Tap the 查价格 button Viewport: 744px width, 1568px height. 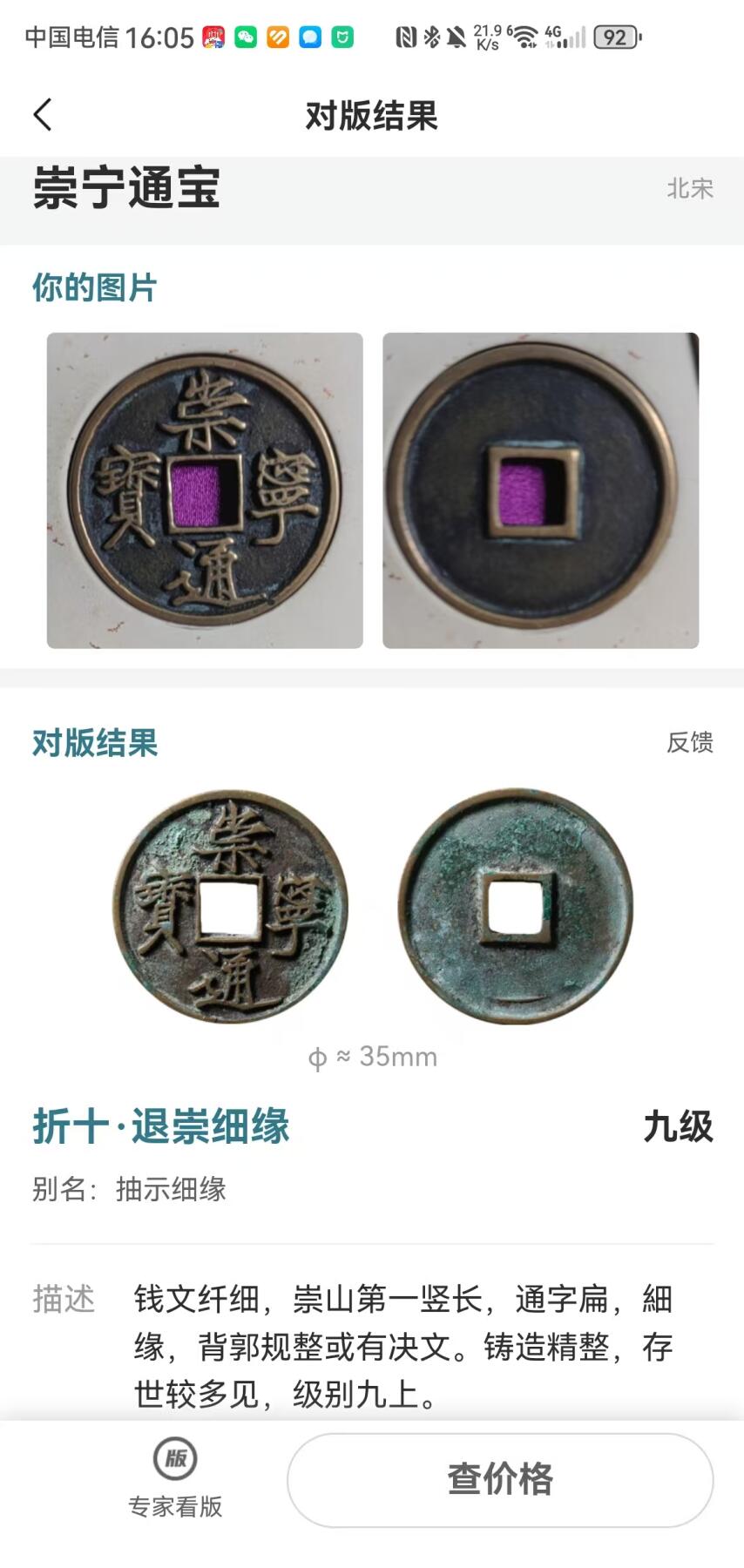click(x=500, y=1479)
